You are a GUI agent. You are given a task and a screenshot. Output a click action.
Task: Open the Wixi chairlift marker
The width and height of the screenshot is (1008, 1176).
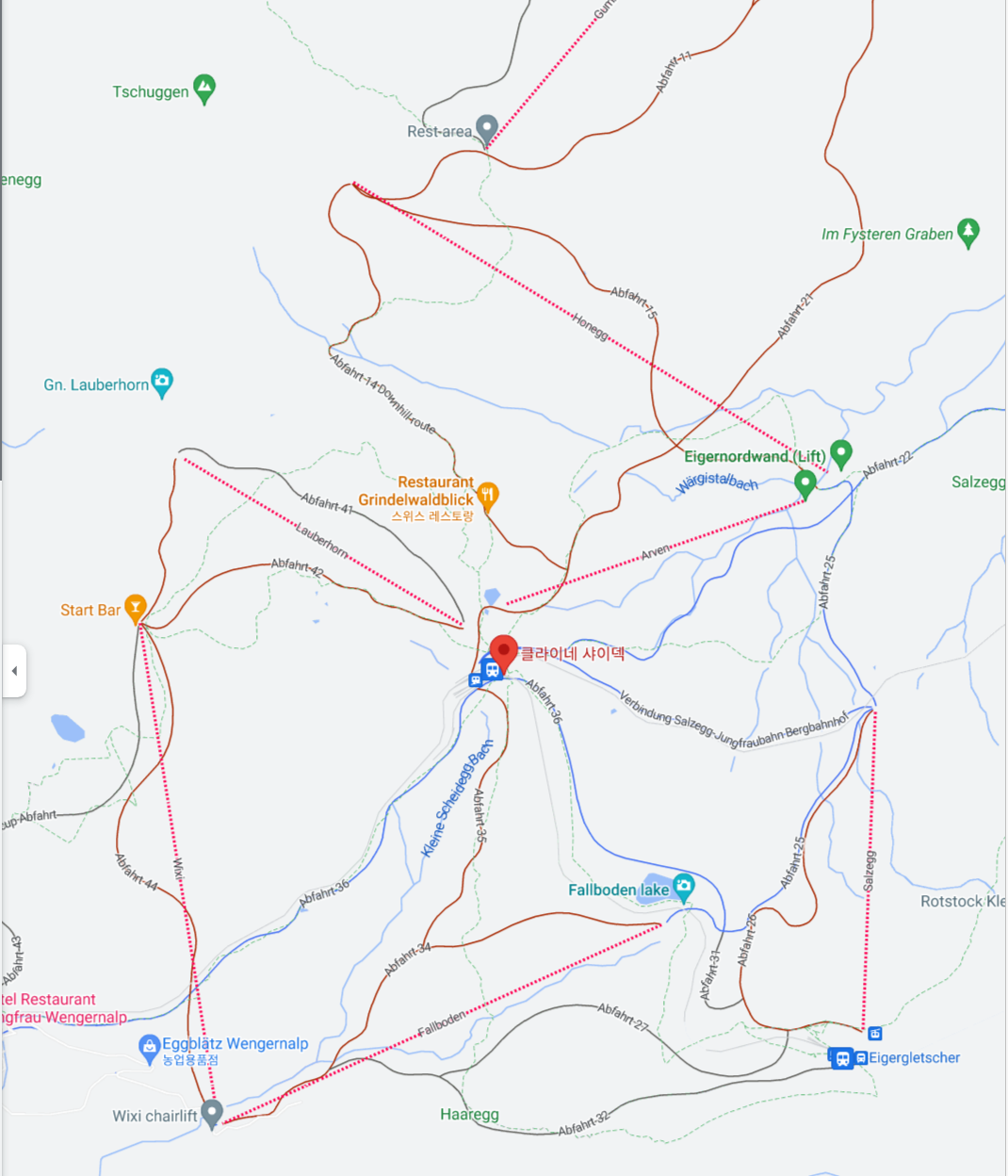(213, 1113)
